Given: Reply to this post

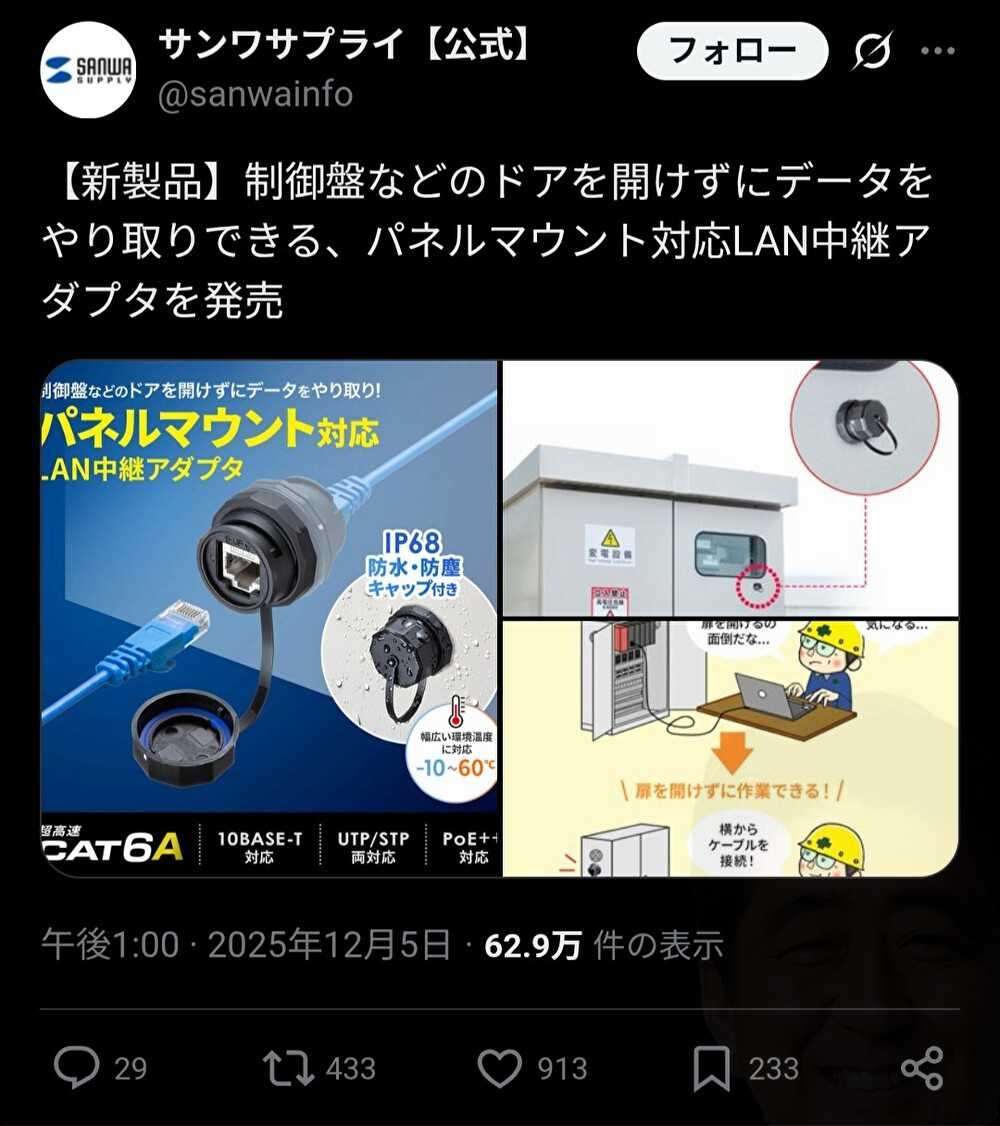Looking at the screenshot, I should pyautogui.click(x=77, y=1068).
